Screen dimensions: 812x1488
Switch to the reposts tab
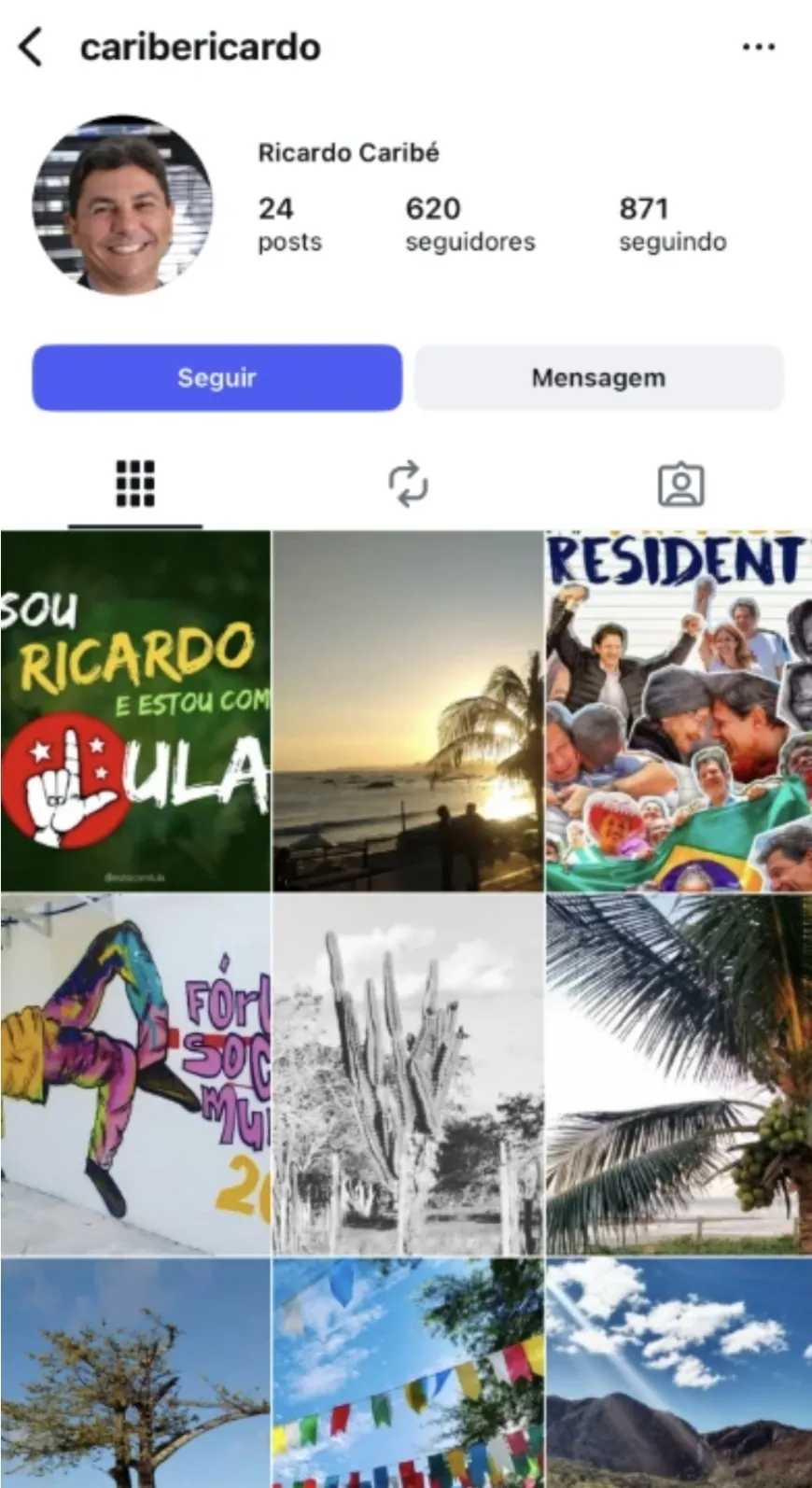tap(407, 484)
